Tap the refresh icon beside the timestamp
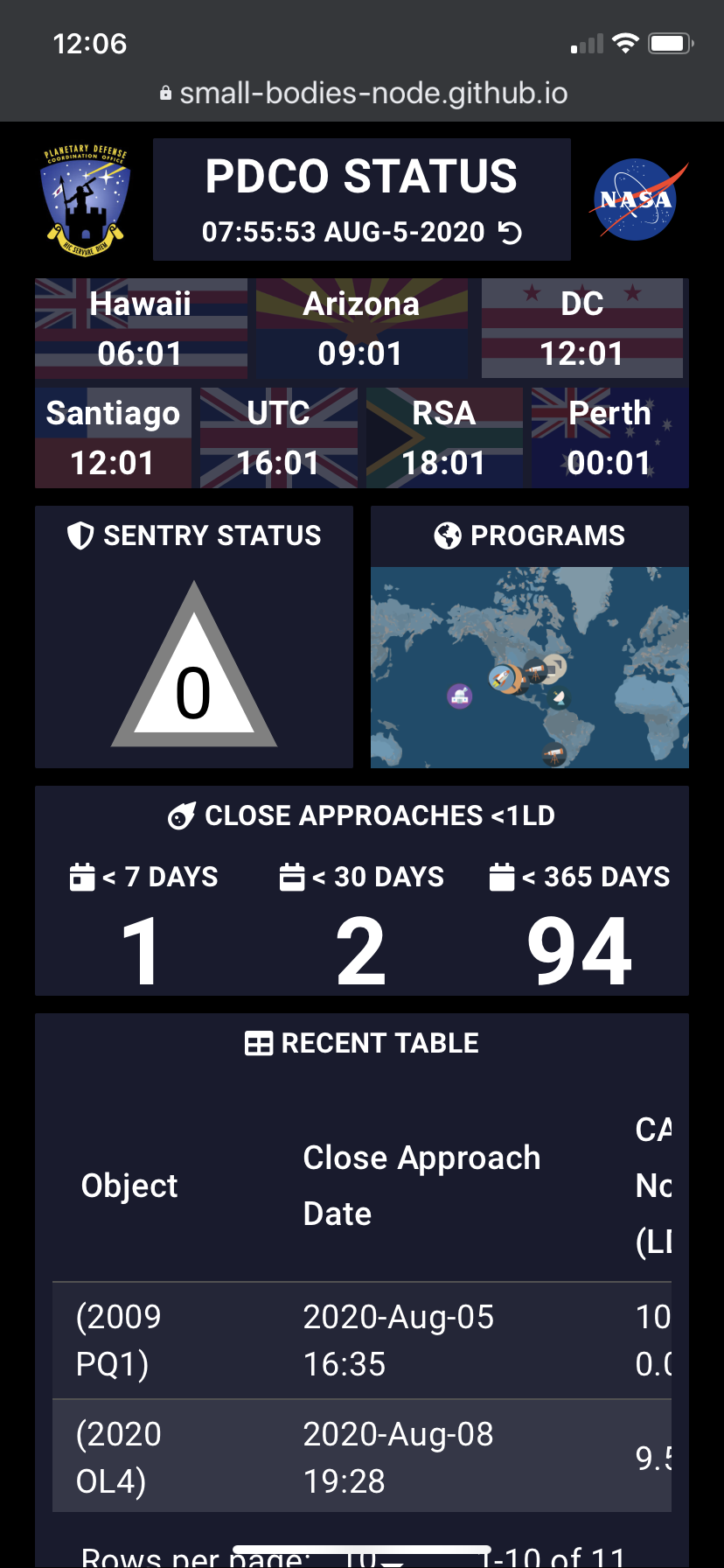Image resolution: width=724 pixels, height=1568 pixels. (510, 233)
